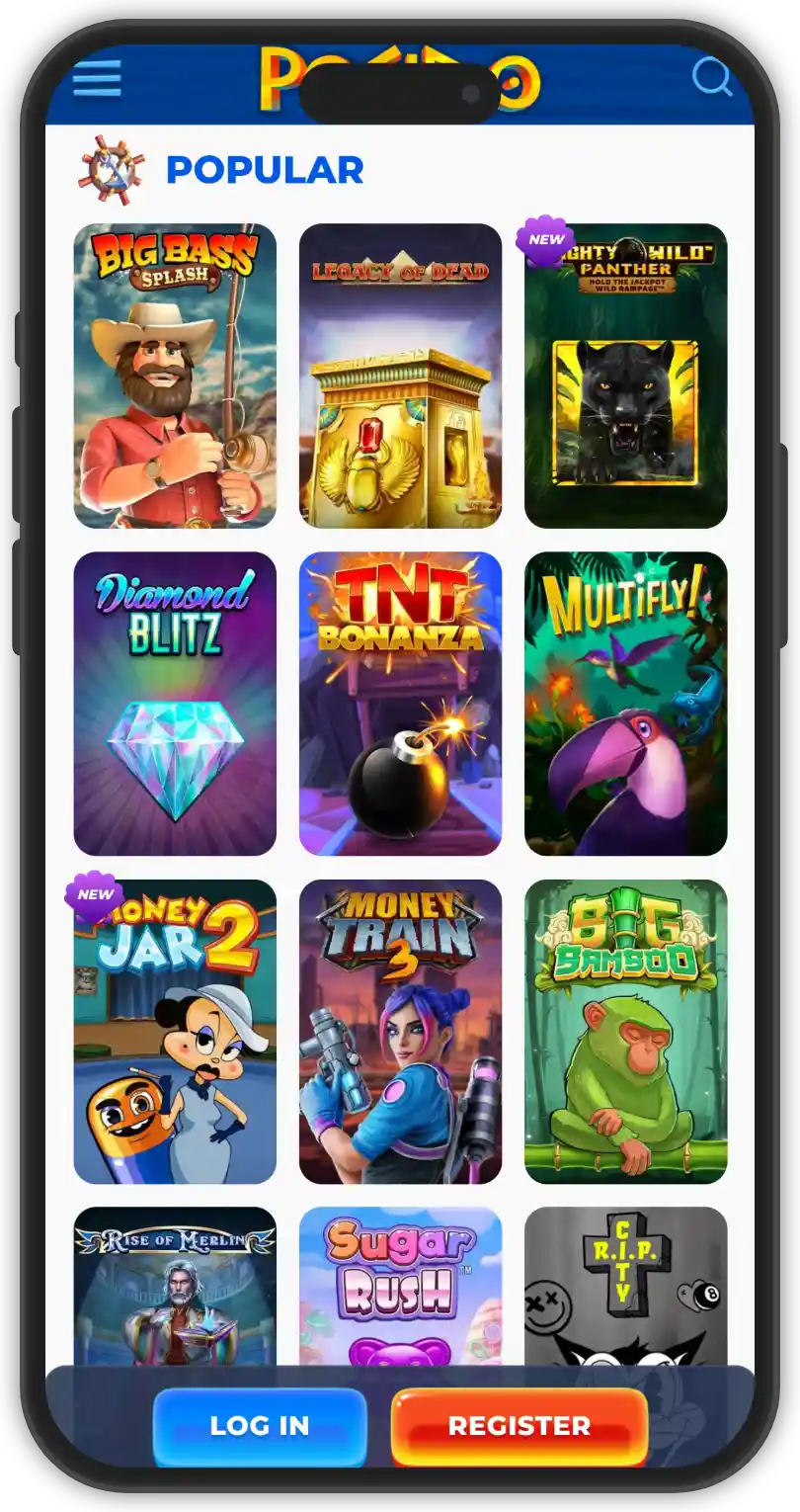800x1512 pixels.
Task: Open the Big Bass Splash game
Action: point(175,376)
